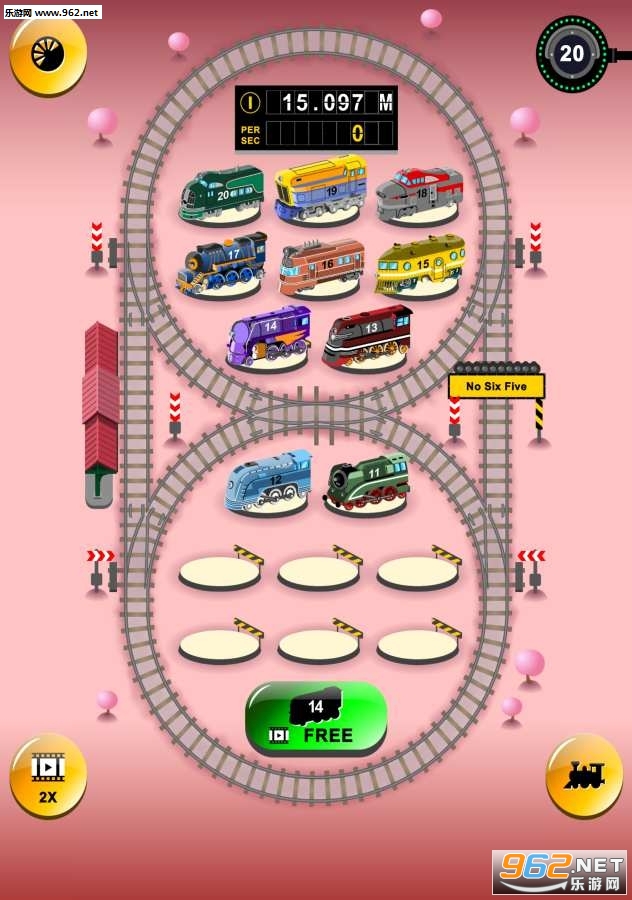The height and width of the screenshot is (900, 632).
Task: Select the purple train numbered 14
Action: [x=269, y=336]
